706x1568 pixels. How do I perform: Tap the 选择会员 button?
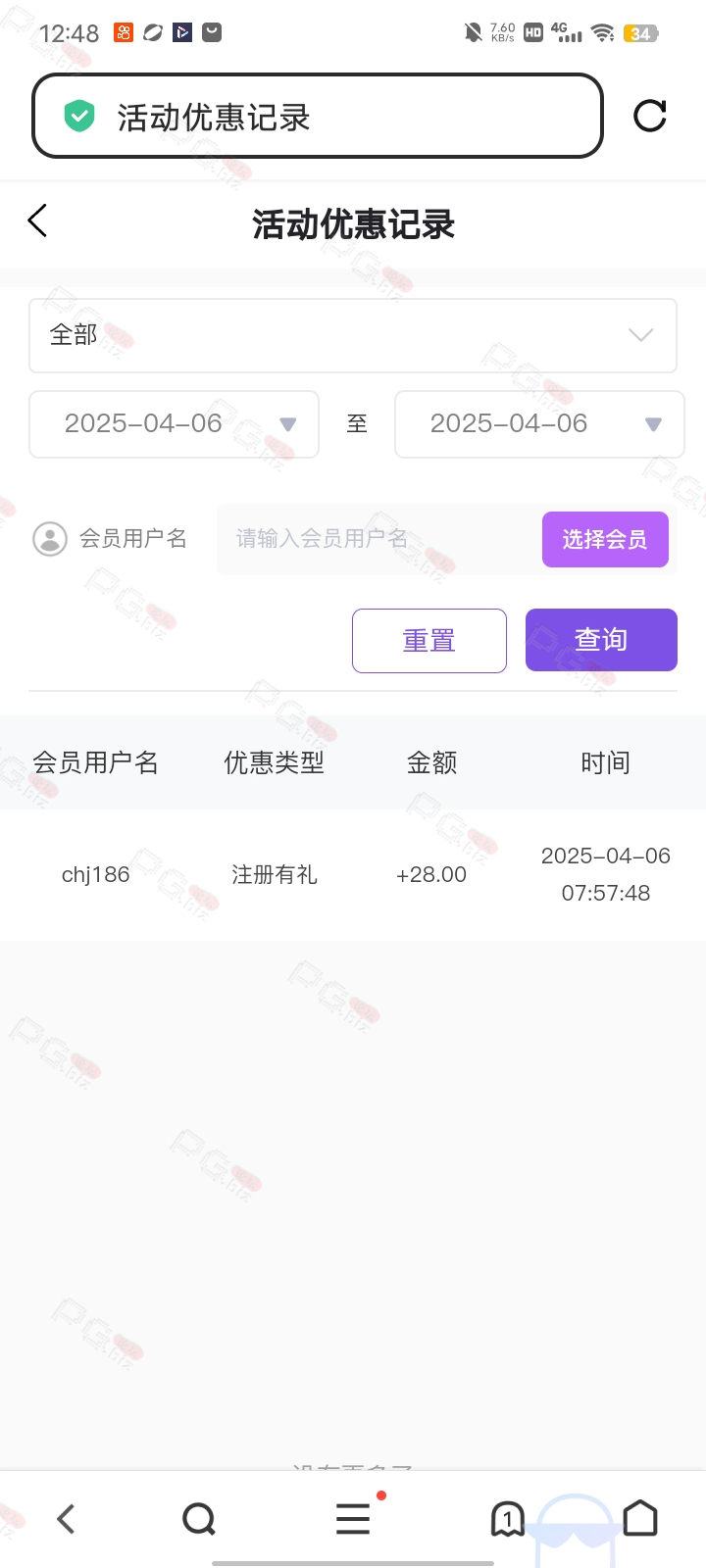(605, 539)
